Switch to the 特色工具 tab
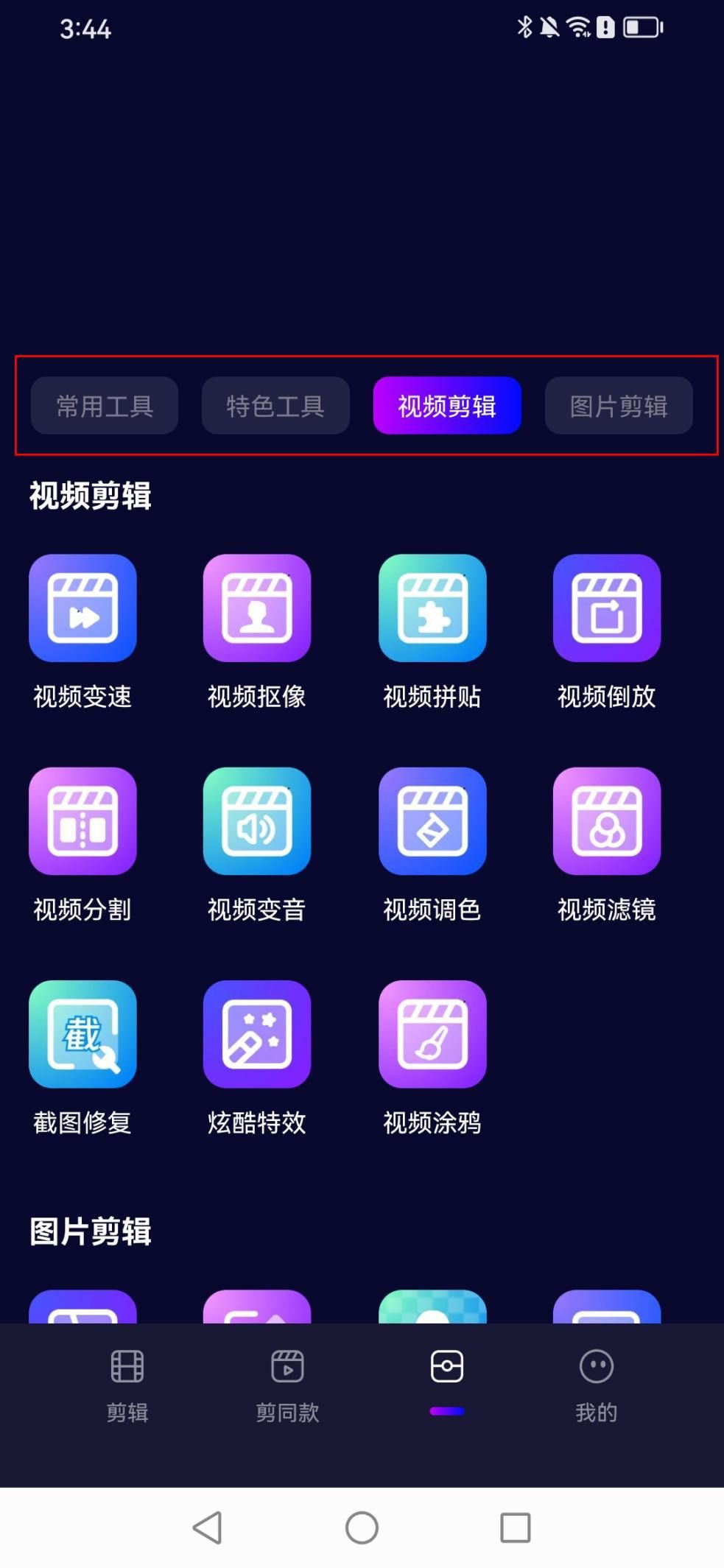This screenshot has width=724, height=1568. (x=275, y=406)
